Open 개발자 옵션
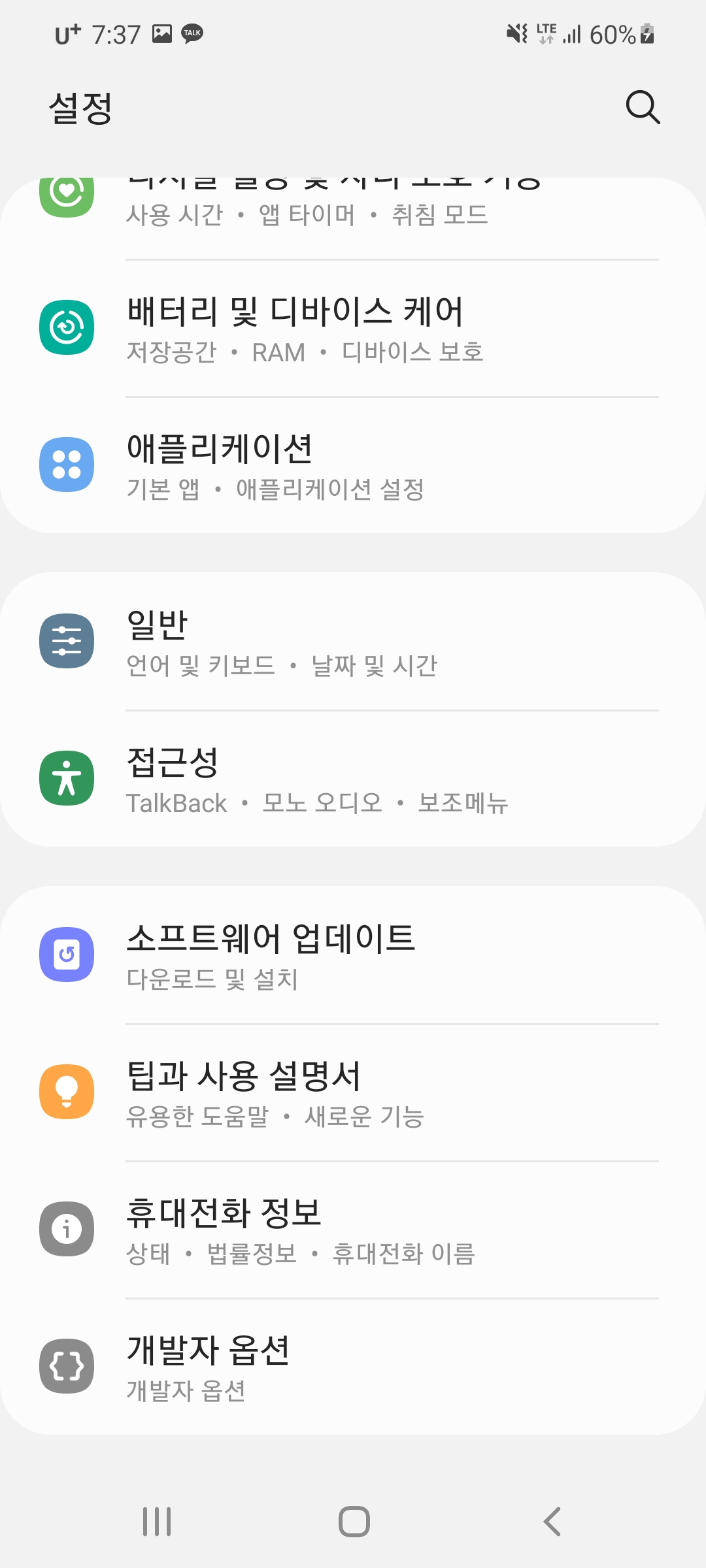The width and height of the screenshot is (706, 1568). (x=353, y=1367)
